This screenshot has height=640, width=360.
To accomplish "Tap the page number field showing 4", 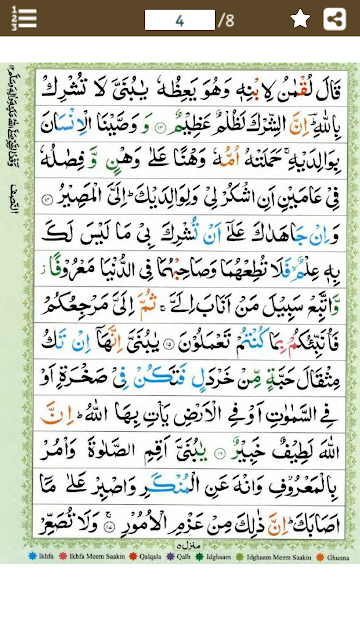I will pos(180,20).
